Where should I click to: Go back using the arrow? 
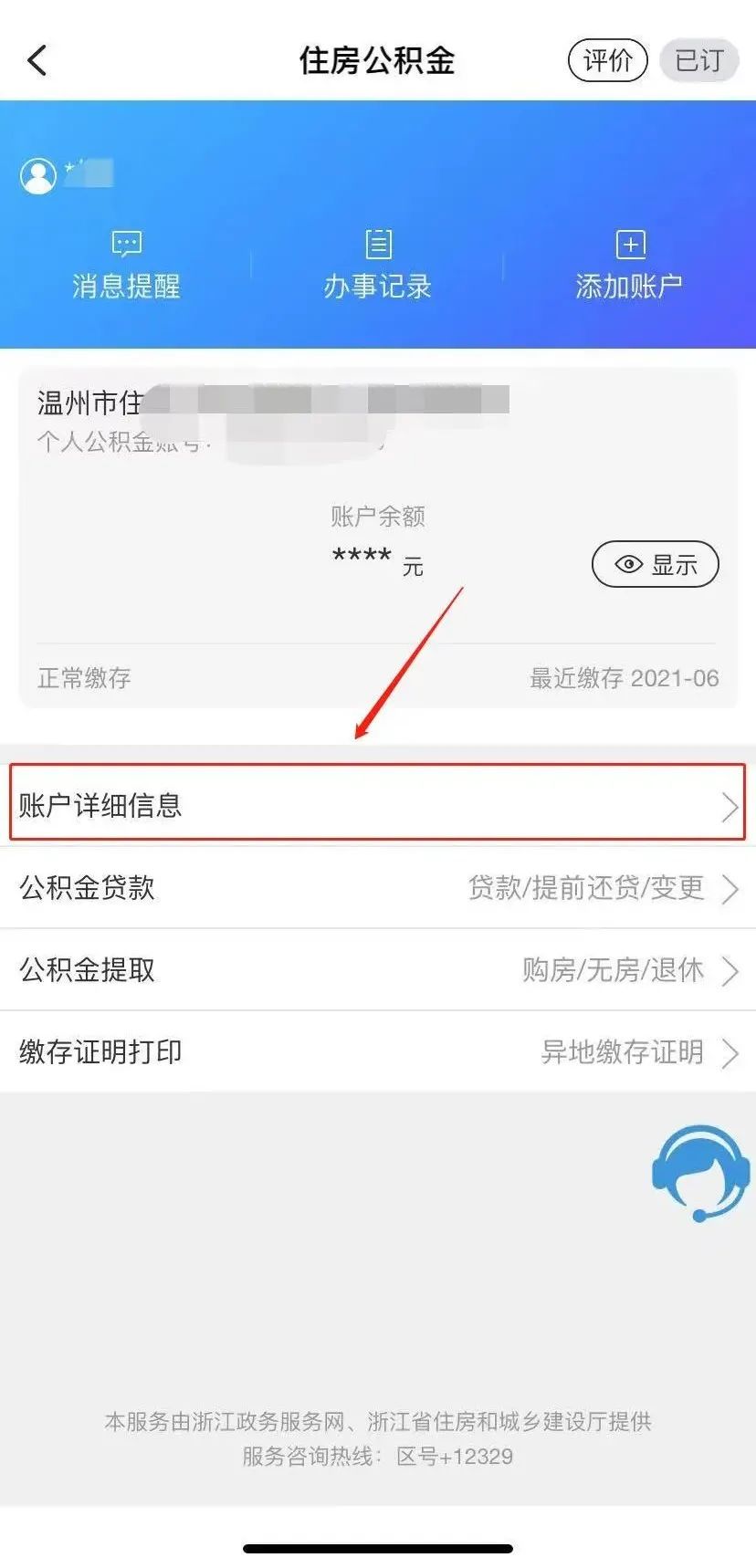37,61
